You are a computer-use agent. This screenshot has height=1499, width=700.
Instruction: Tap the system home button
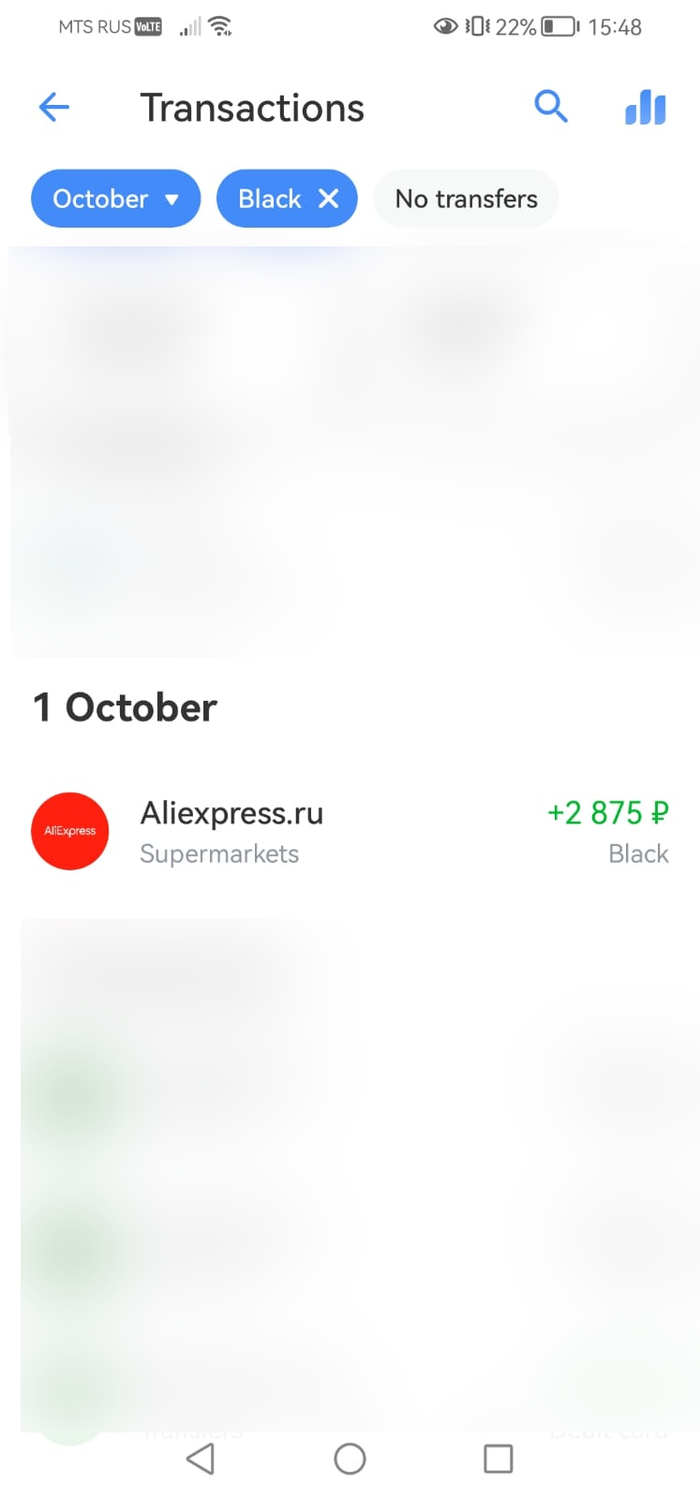click(x=350, y=1459)
